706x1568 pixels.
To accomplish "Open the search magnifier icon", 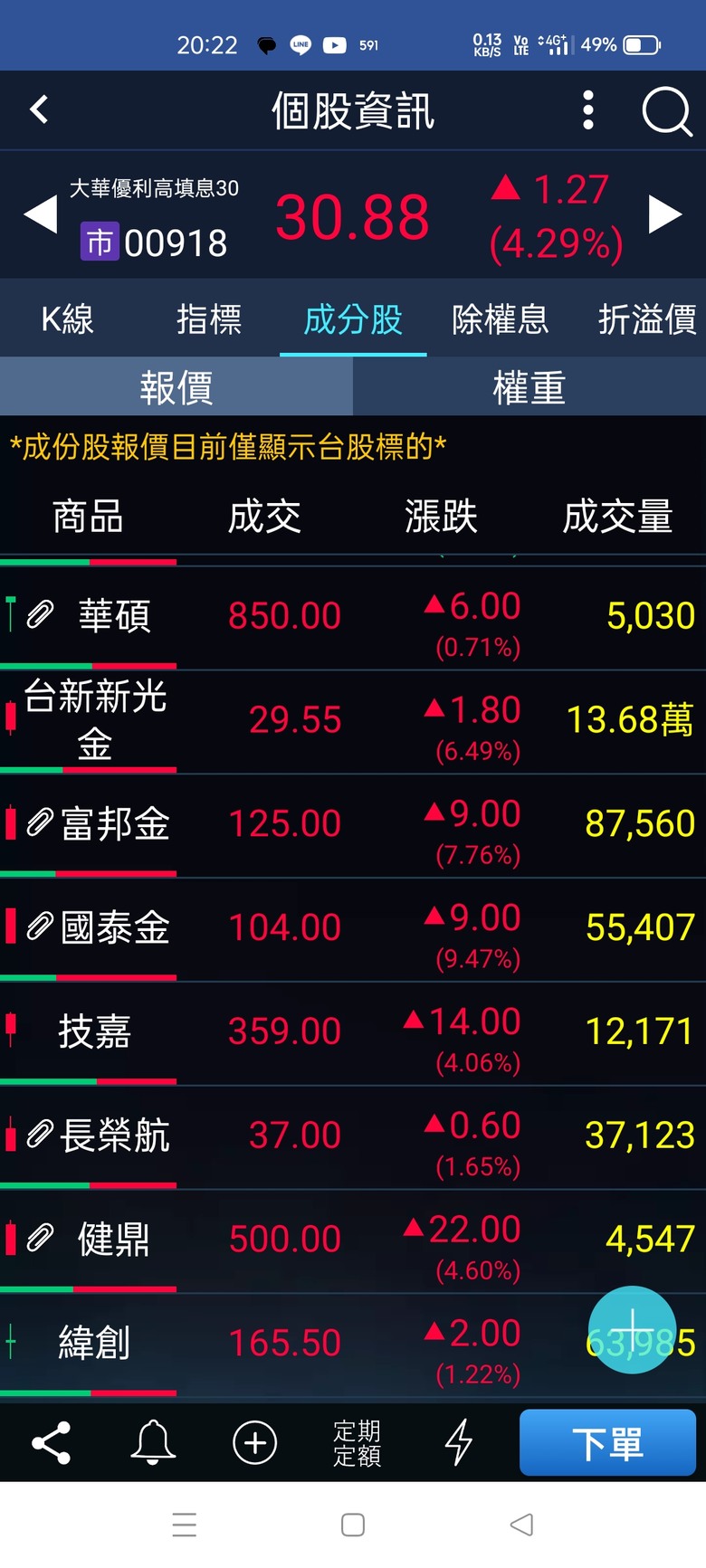I will point(667,111).
